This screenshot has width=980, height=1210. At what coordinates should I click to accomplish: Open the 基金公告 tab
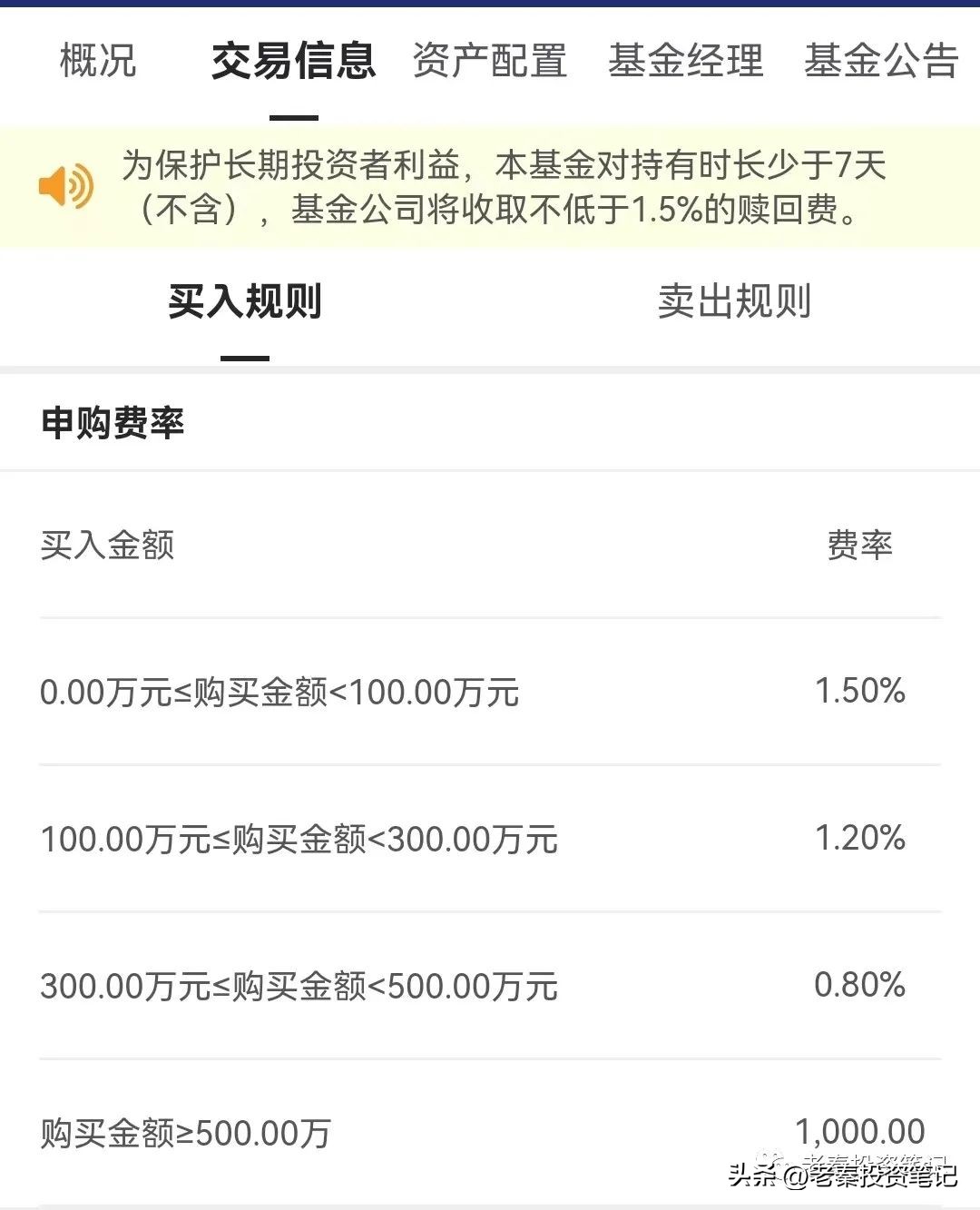click(x=878, y=62)
